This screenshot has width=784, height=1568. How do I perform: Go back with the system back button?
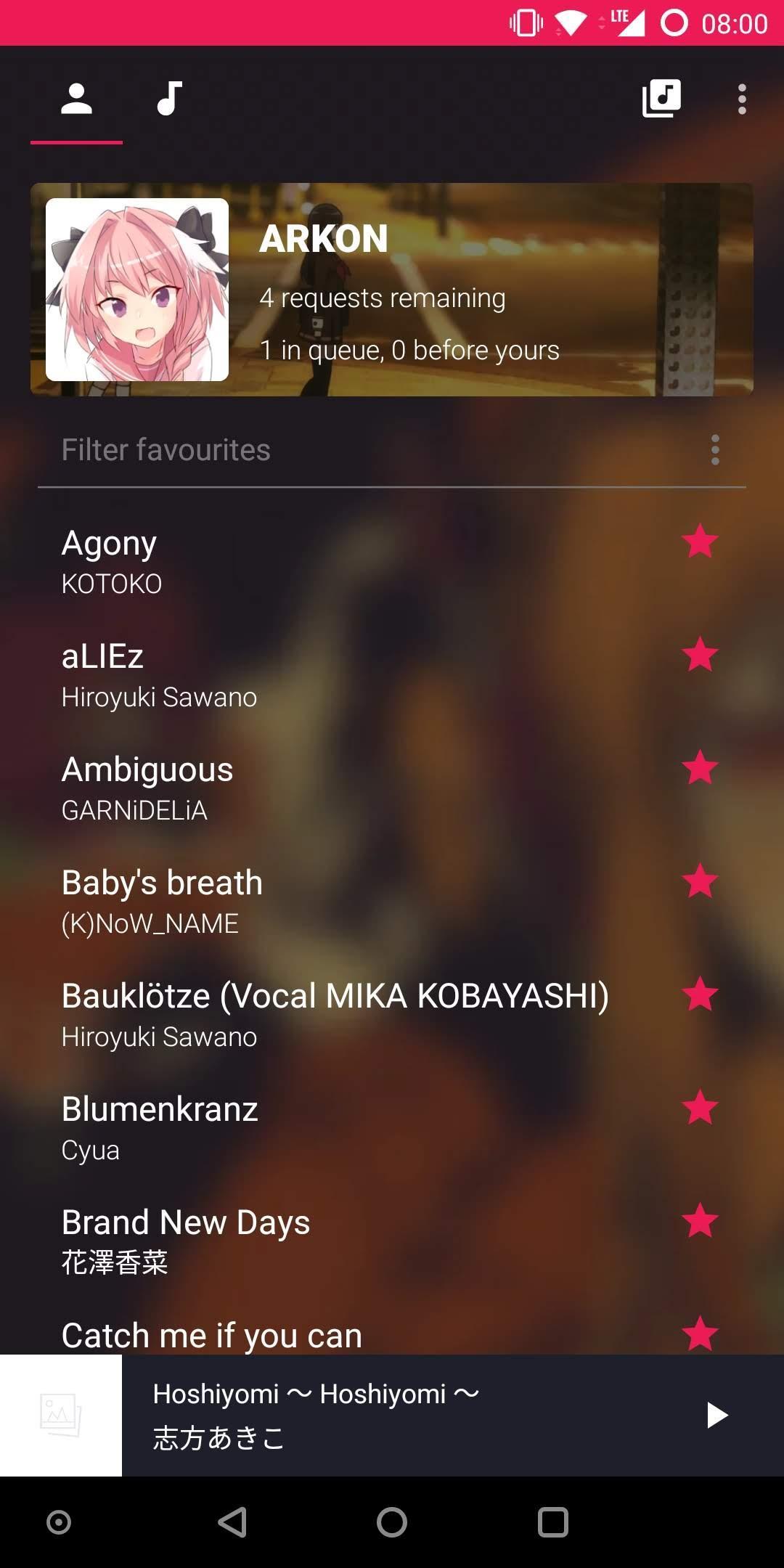point(232,1522)
